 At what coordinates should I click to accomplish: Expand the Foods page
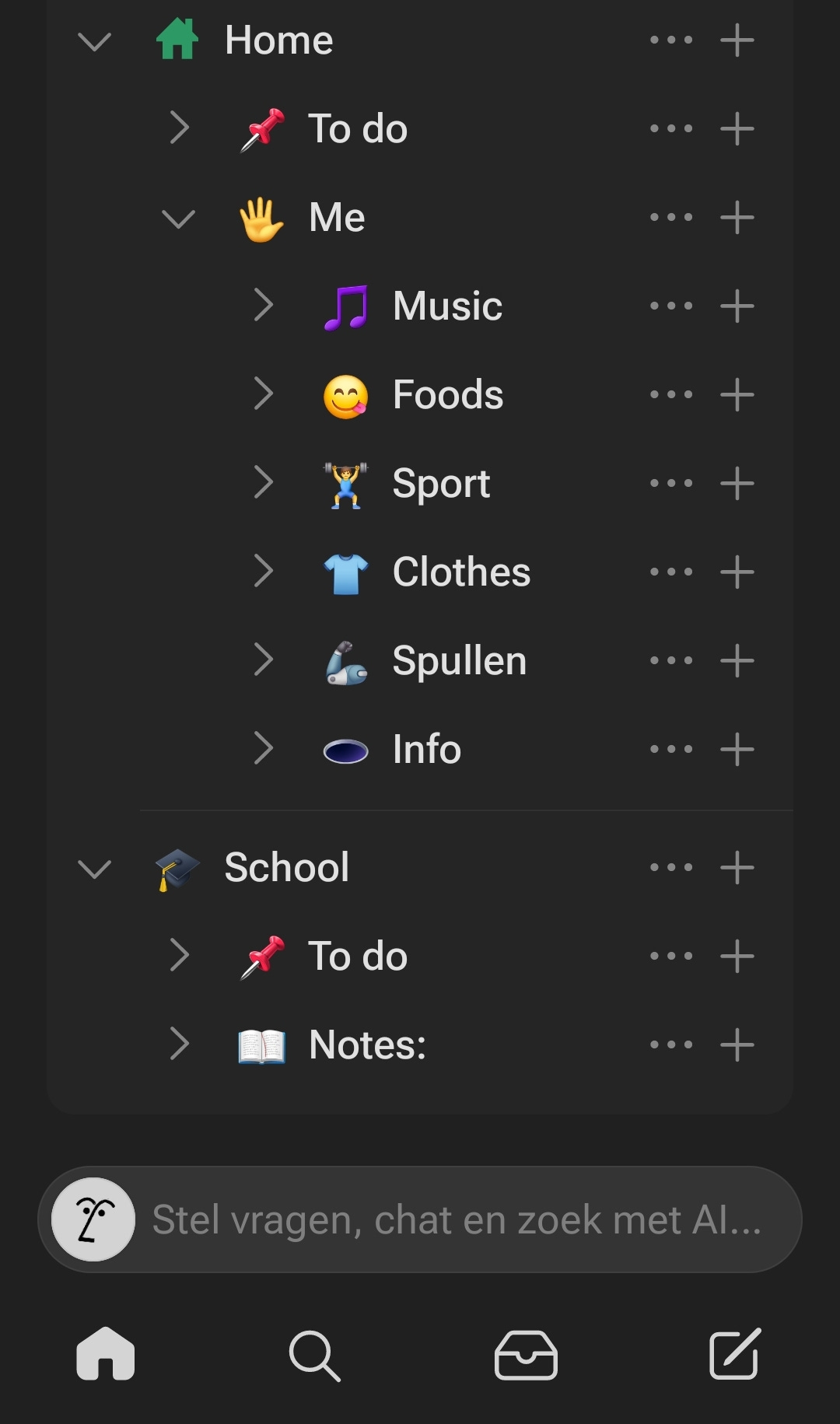point(264,394)
